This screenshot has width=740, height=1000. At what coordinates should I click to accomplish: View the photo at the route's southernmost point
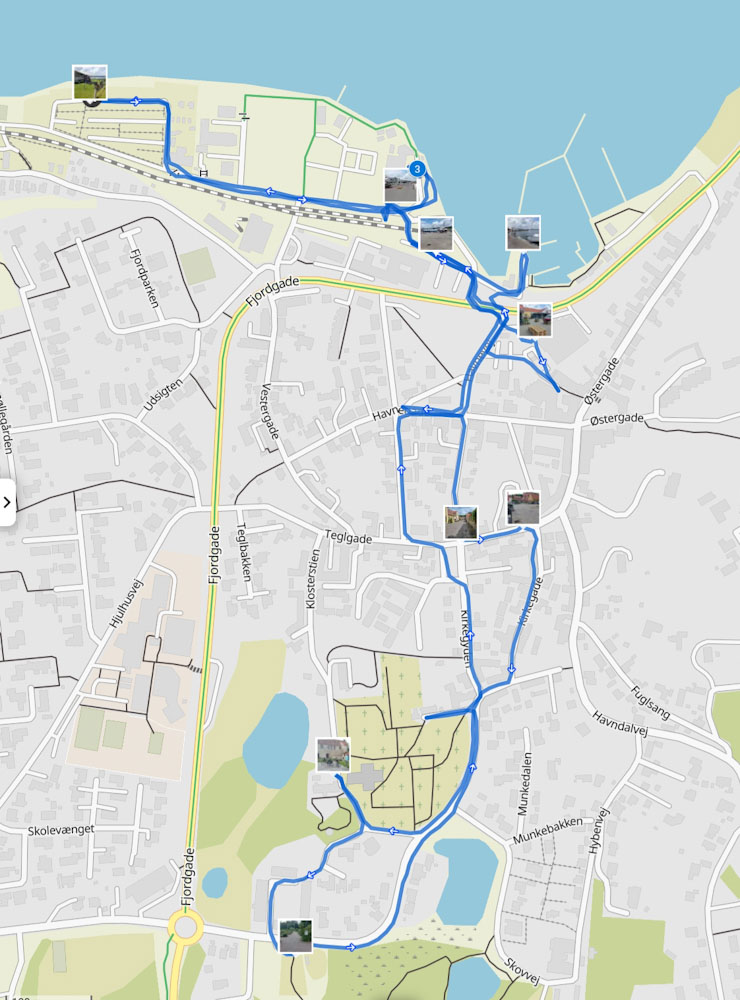[296, 936]
